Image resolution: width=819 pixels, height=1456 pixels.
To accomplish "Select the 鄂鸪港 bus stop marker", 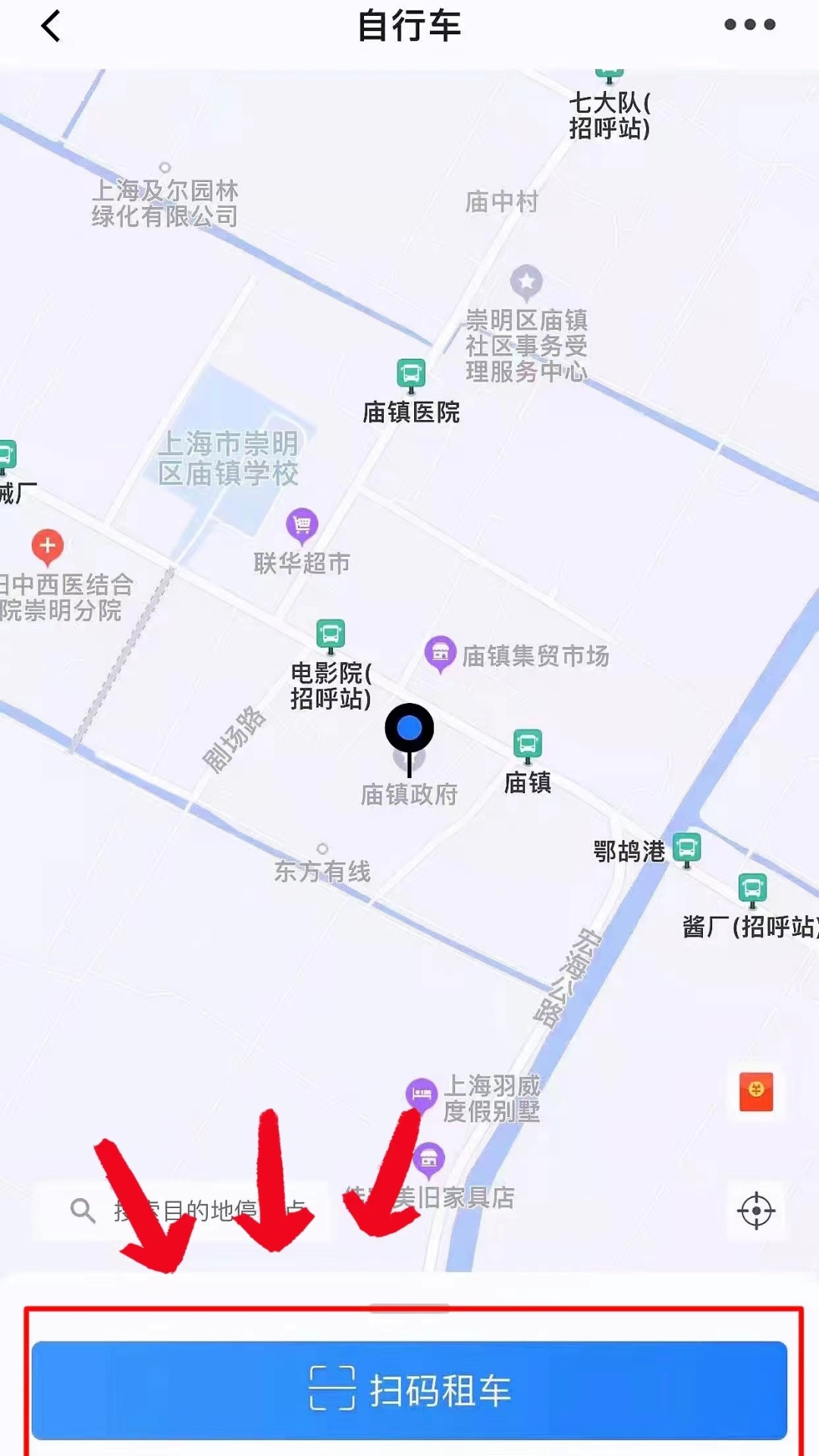I will click(x=687, y=848).
